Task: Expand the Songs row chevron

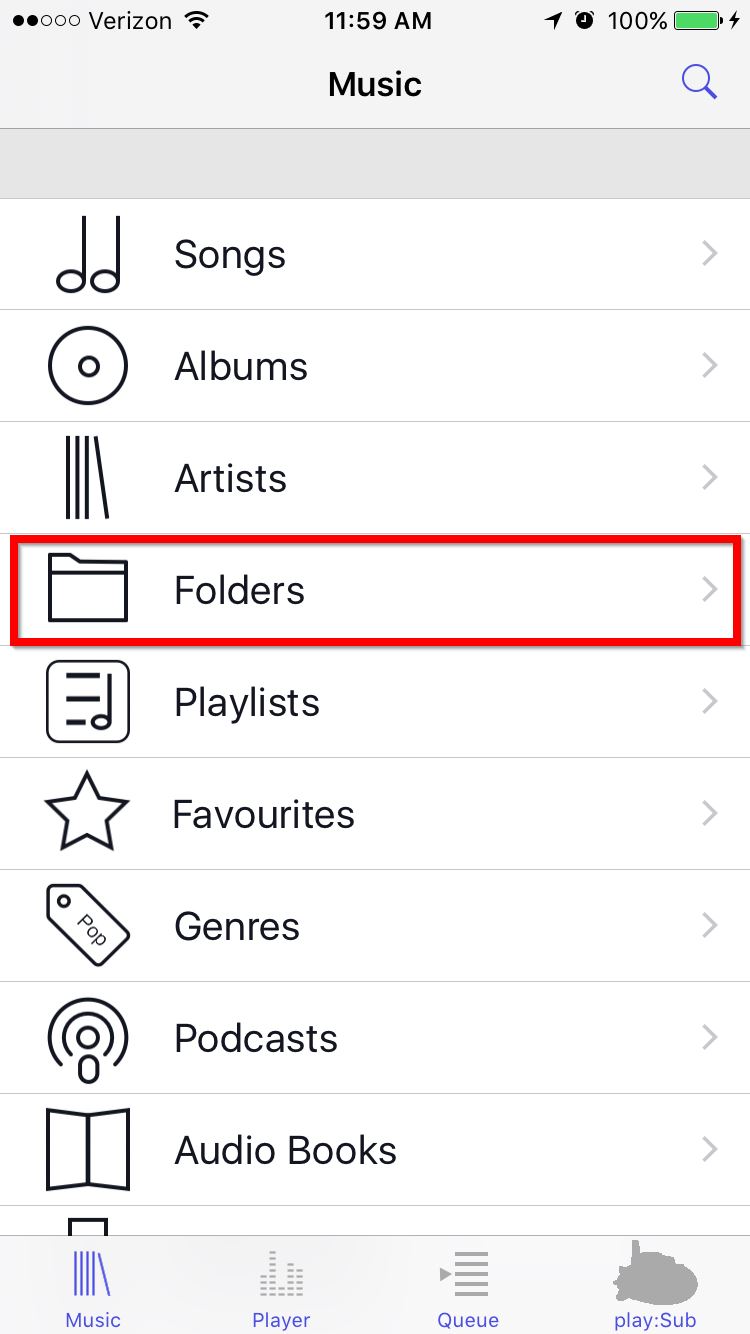Action: coord(710,253)
